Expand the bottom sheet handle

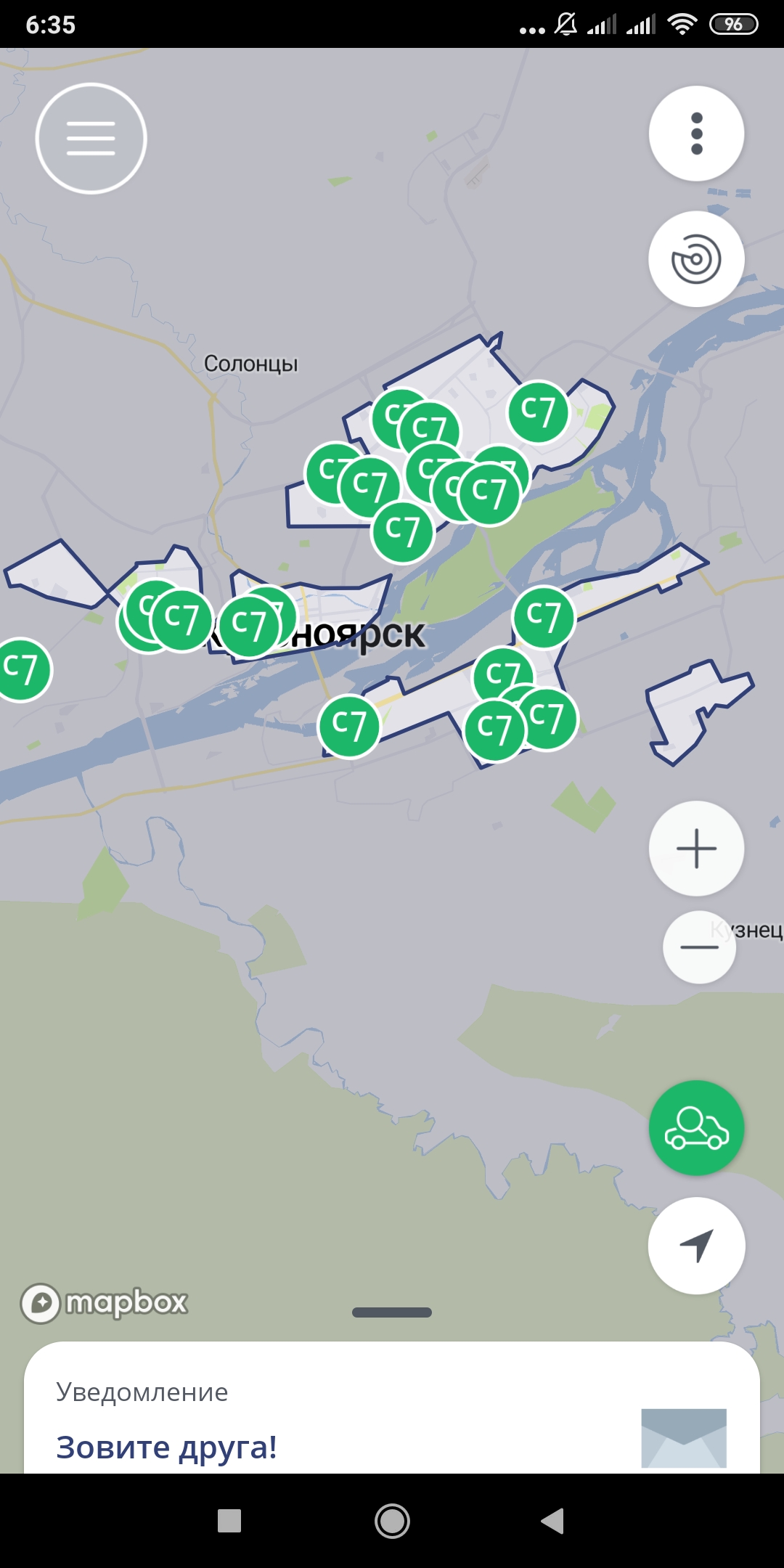point(392,1312)
